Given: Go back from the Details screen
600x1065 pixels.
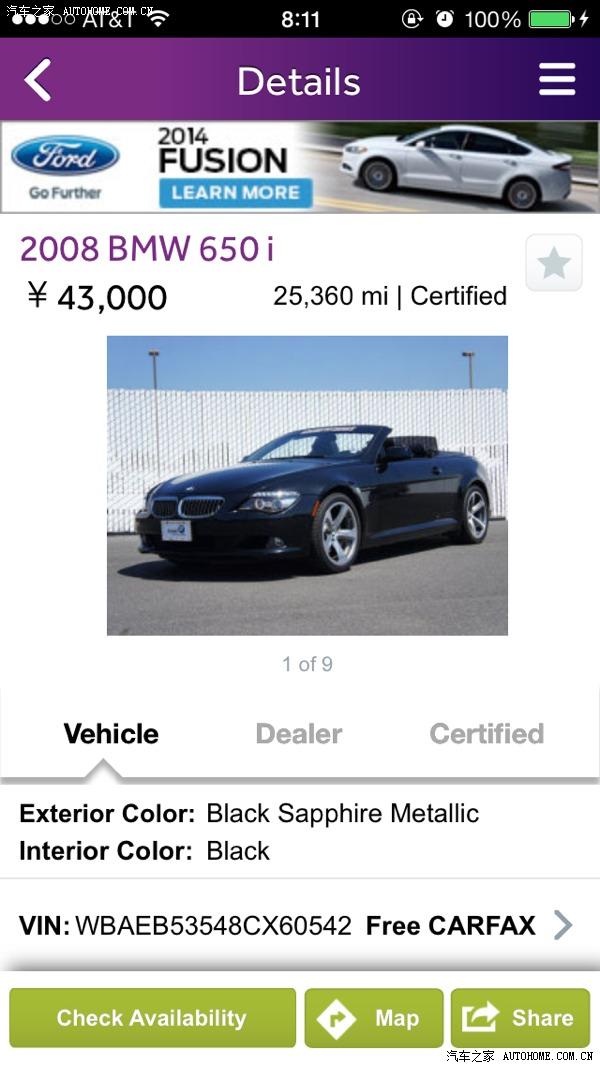Looking at the screenshot, I should 38,80.
